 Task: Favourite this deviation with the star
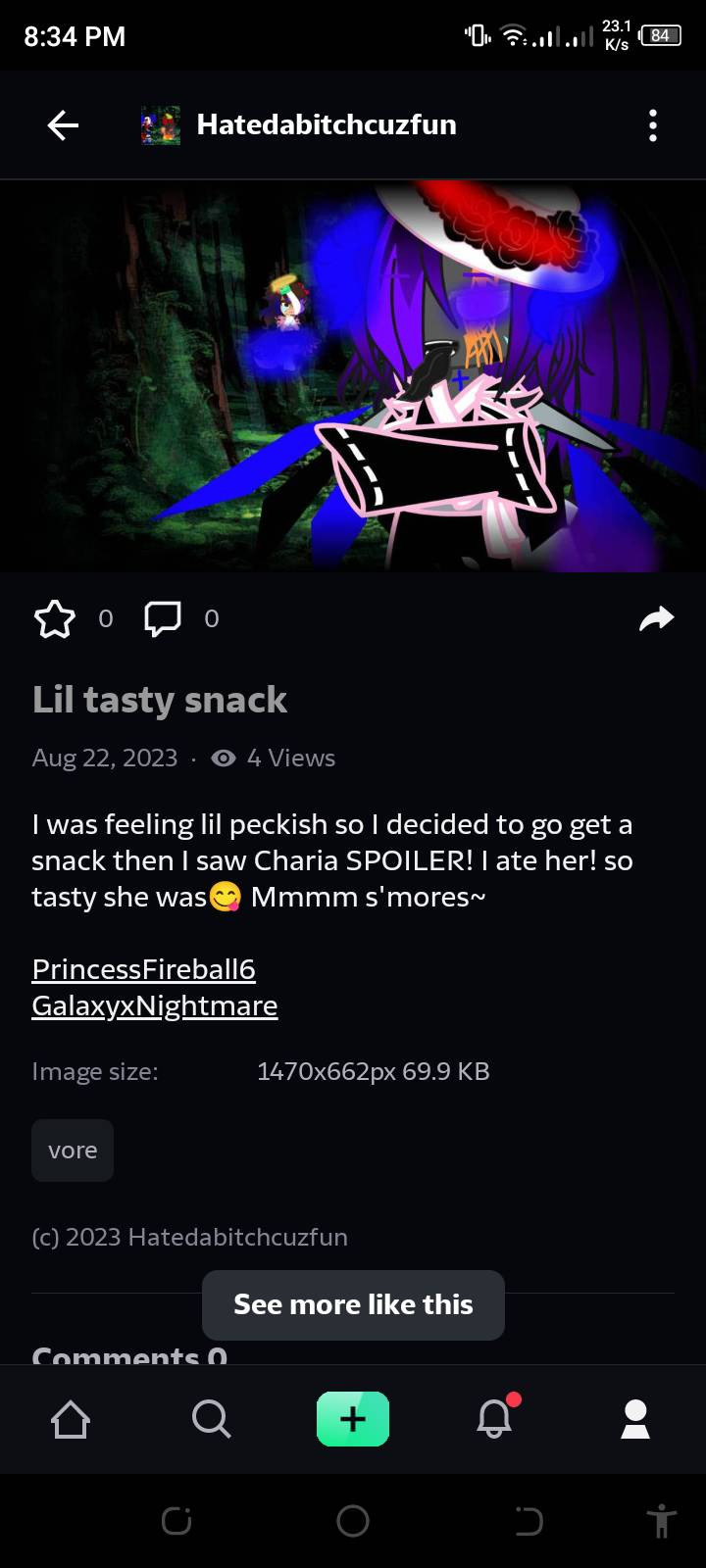pos(55,618)
